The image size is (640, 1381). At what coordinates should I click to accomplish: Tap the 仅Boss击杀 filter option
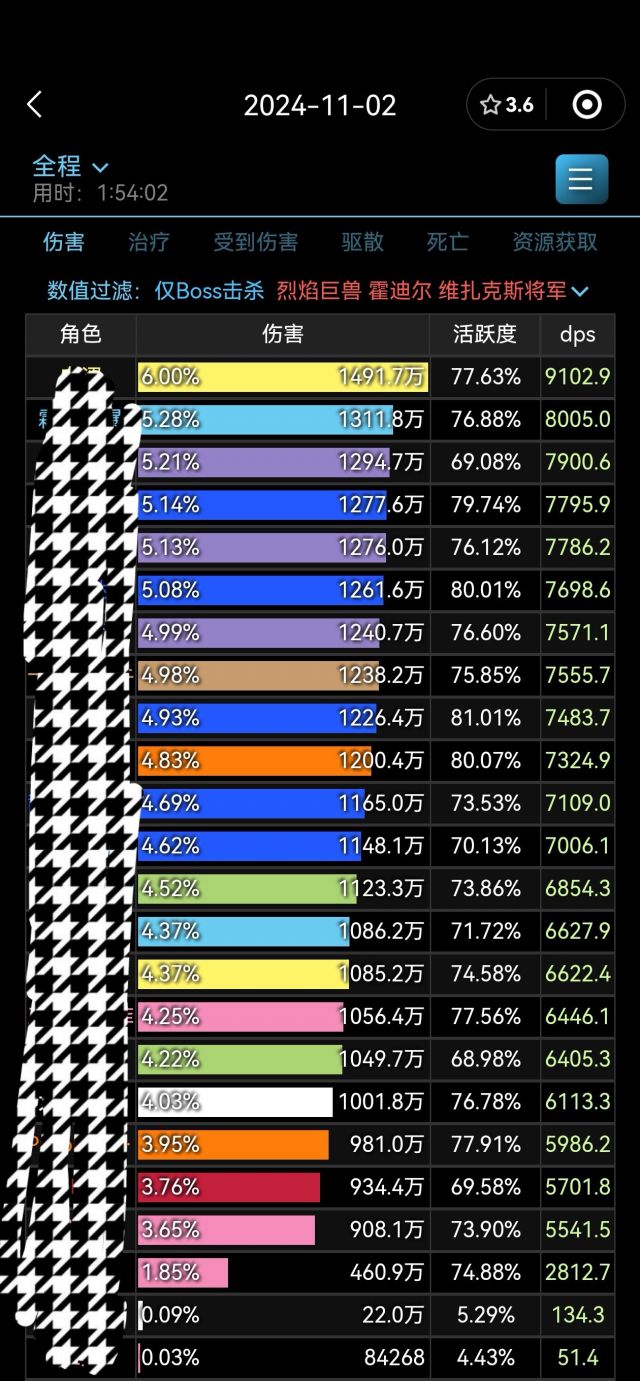[209, 291]
